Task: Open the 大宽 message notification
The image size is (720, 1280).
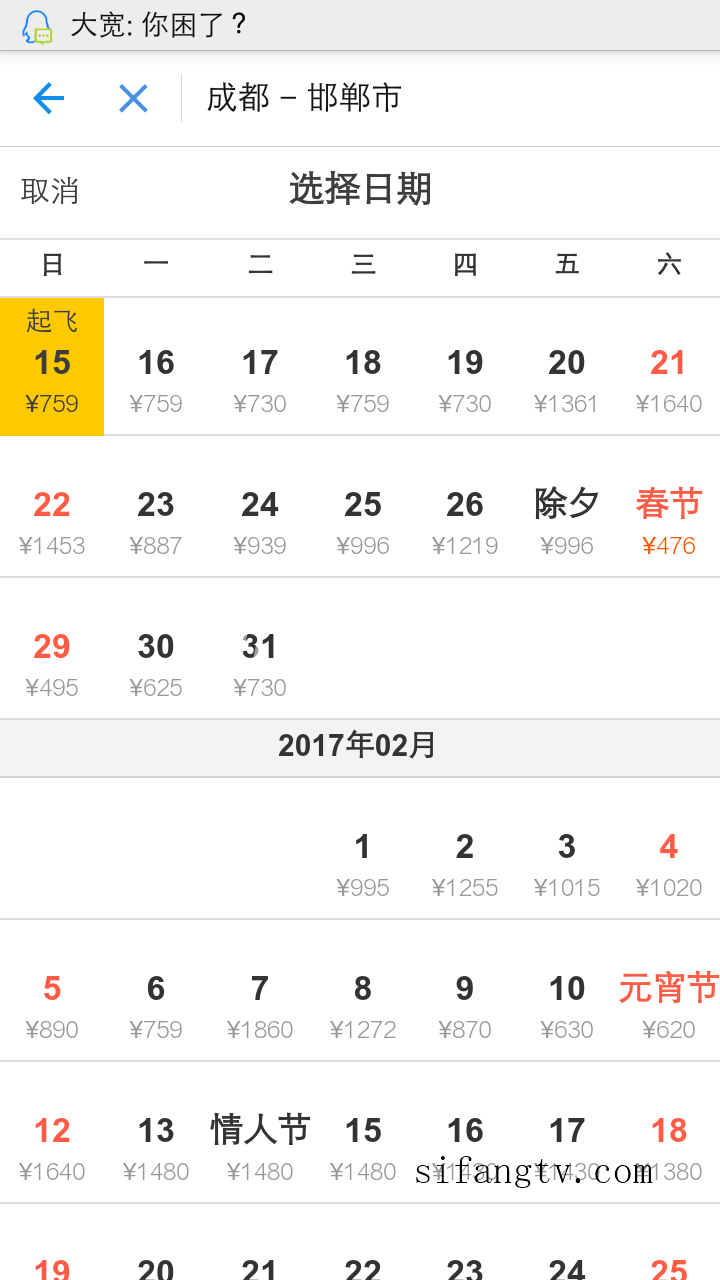Action: [360, 25]
